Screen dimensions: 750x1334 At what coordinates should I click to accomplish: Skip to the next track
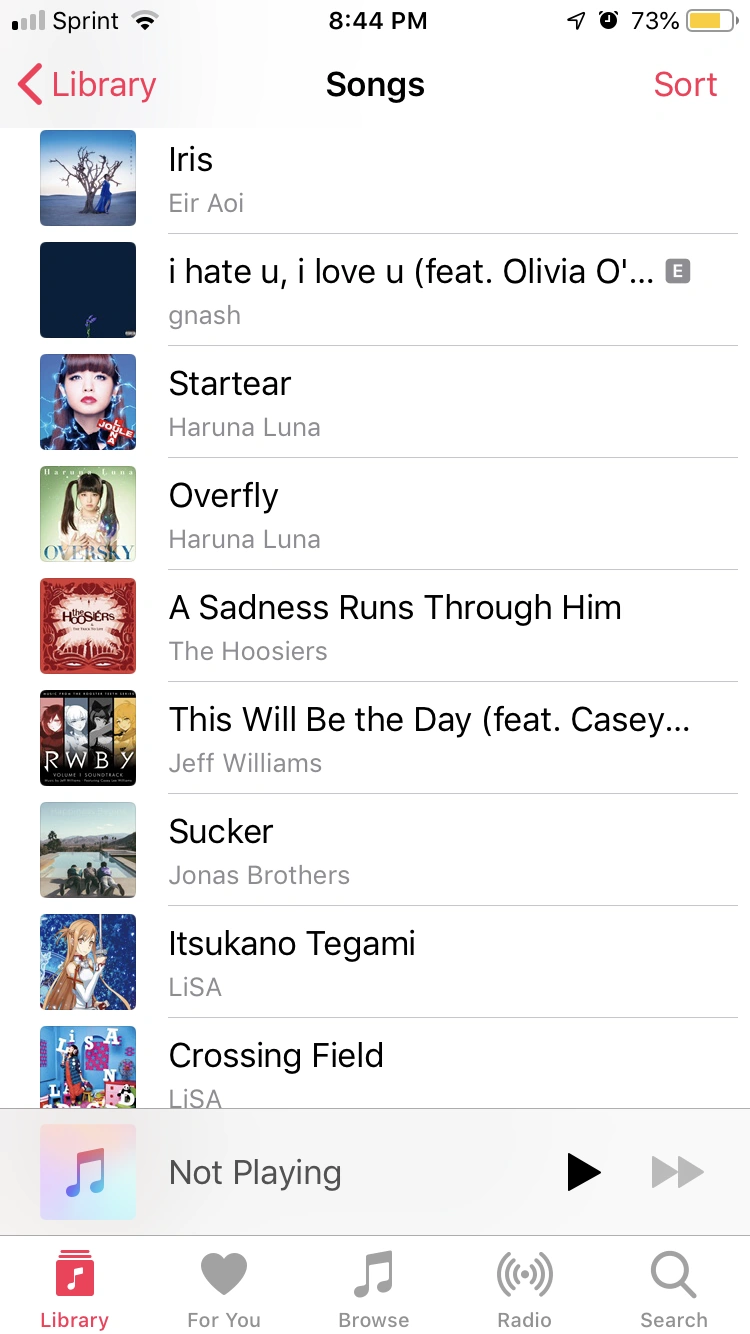[677, 1172]
